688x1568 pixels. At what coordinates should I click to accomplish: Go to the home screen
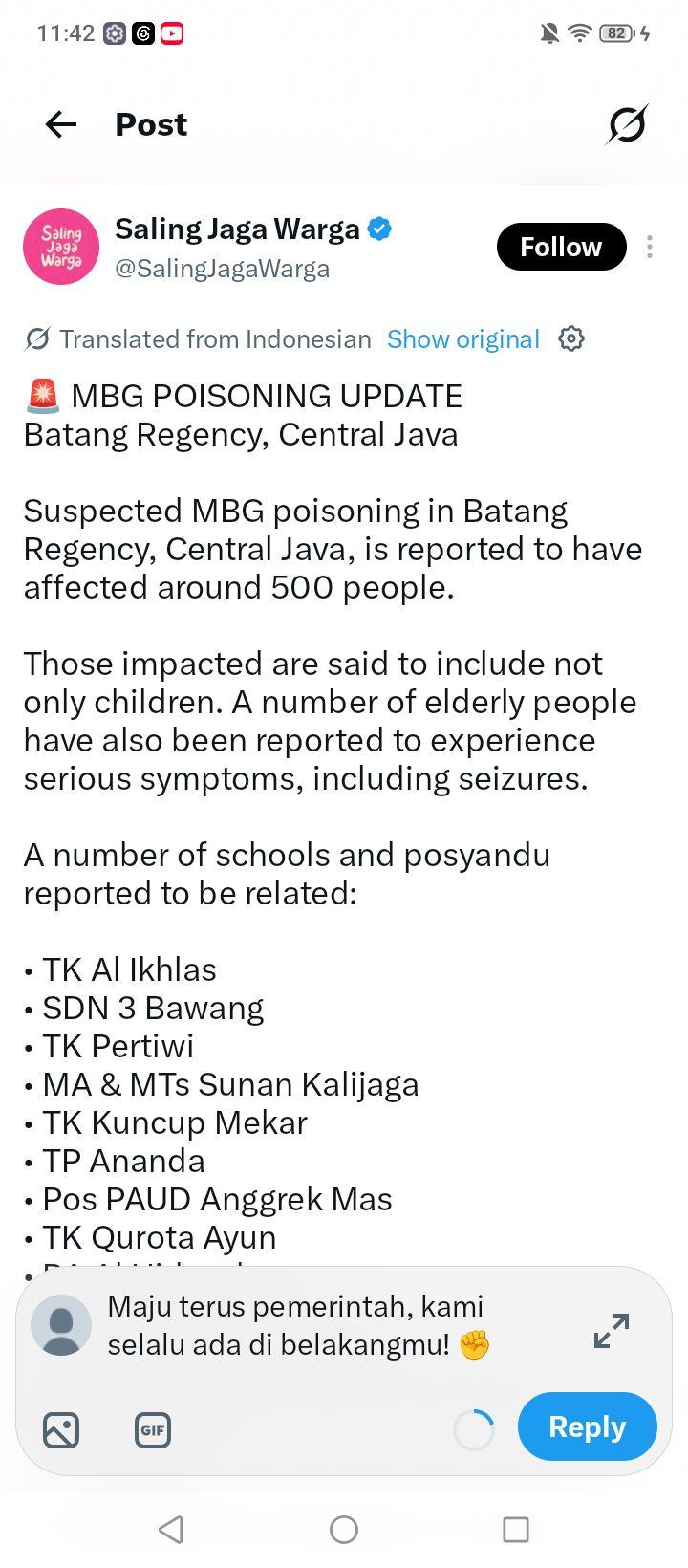tap(344, 1530)
